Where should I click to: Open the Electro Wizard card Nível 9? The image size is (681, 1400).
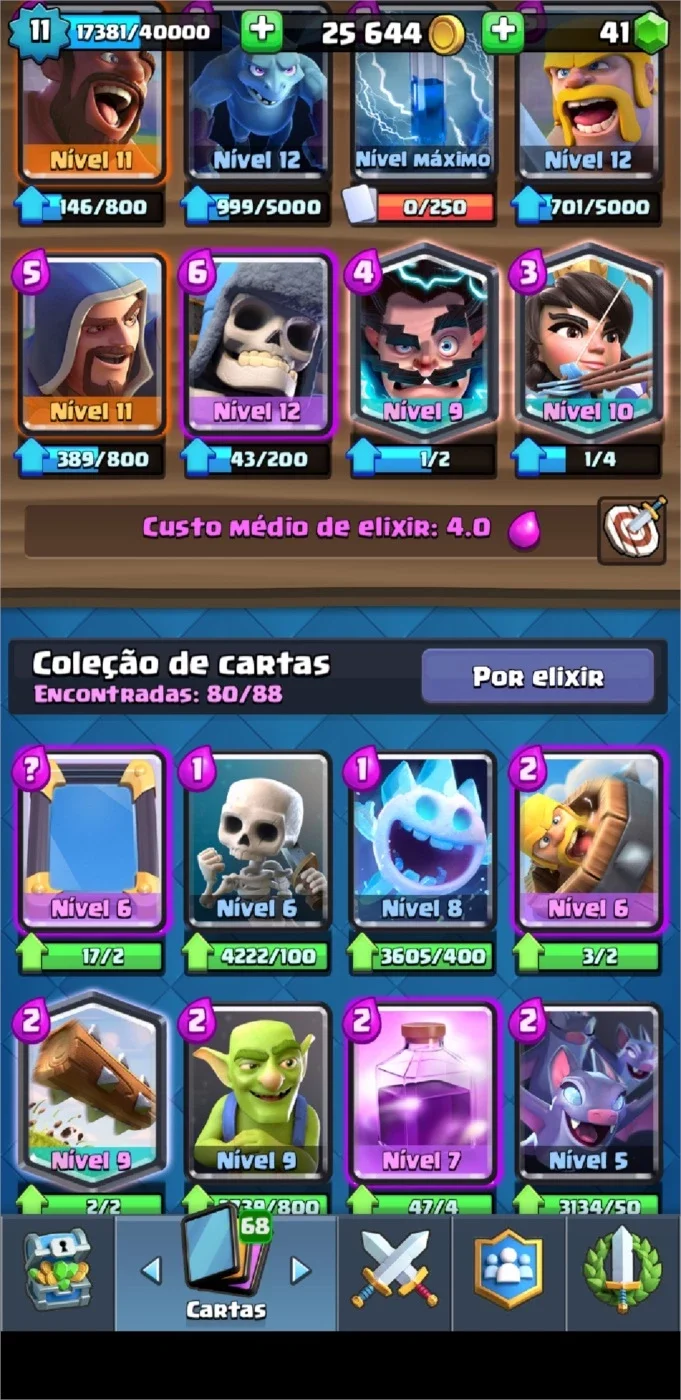pyautogui.click(x=421, y=345)
